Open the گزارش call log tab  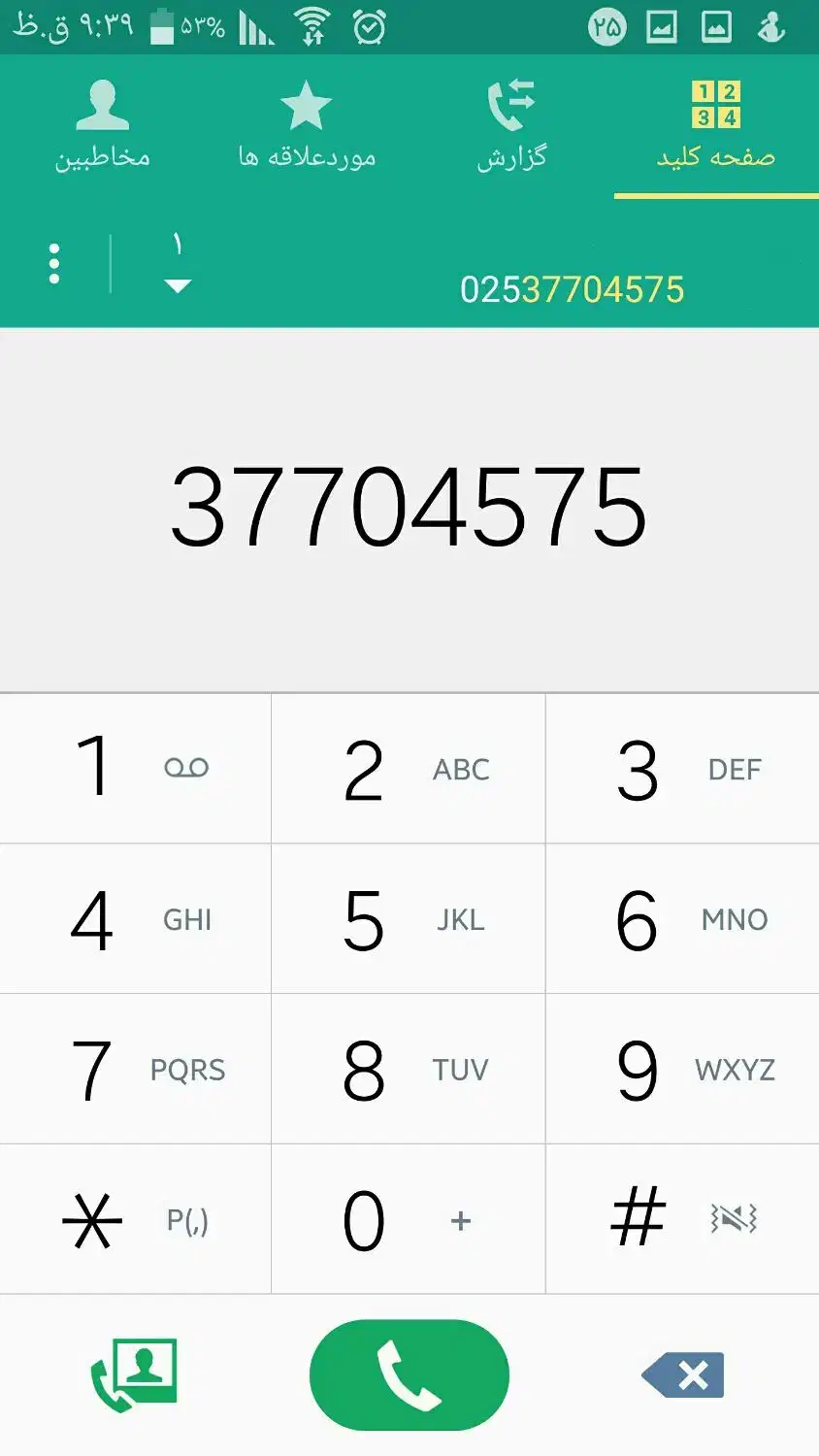[x=511, y=126]
